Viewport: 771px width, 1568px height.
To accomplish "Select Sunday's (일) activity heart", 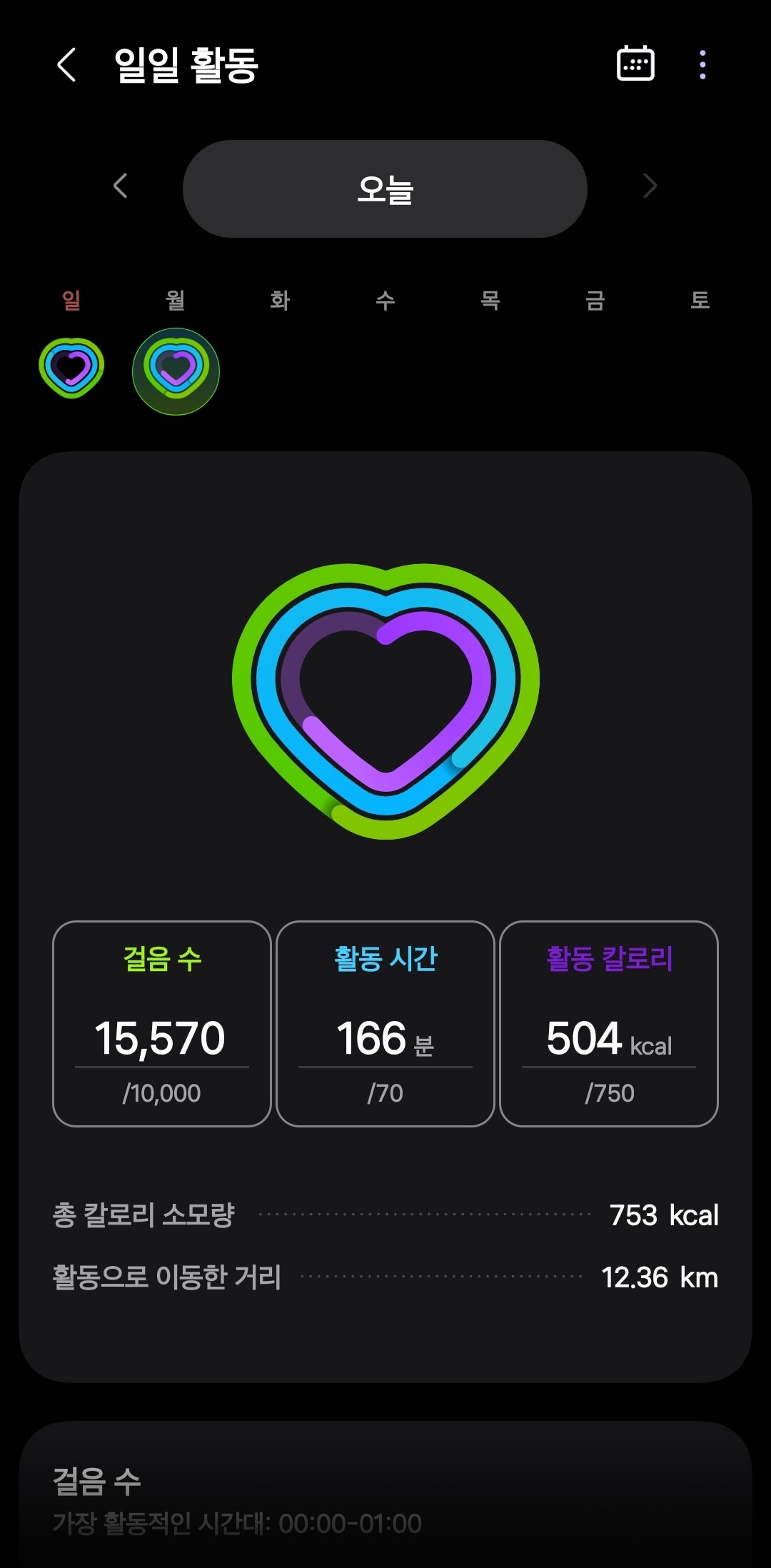I will pos(71,368).
